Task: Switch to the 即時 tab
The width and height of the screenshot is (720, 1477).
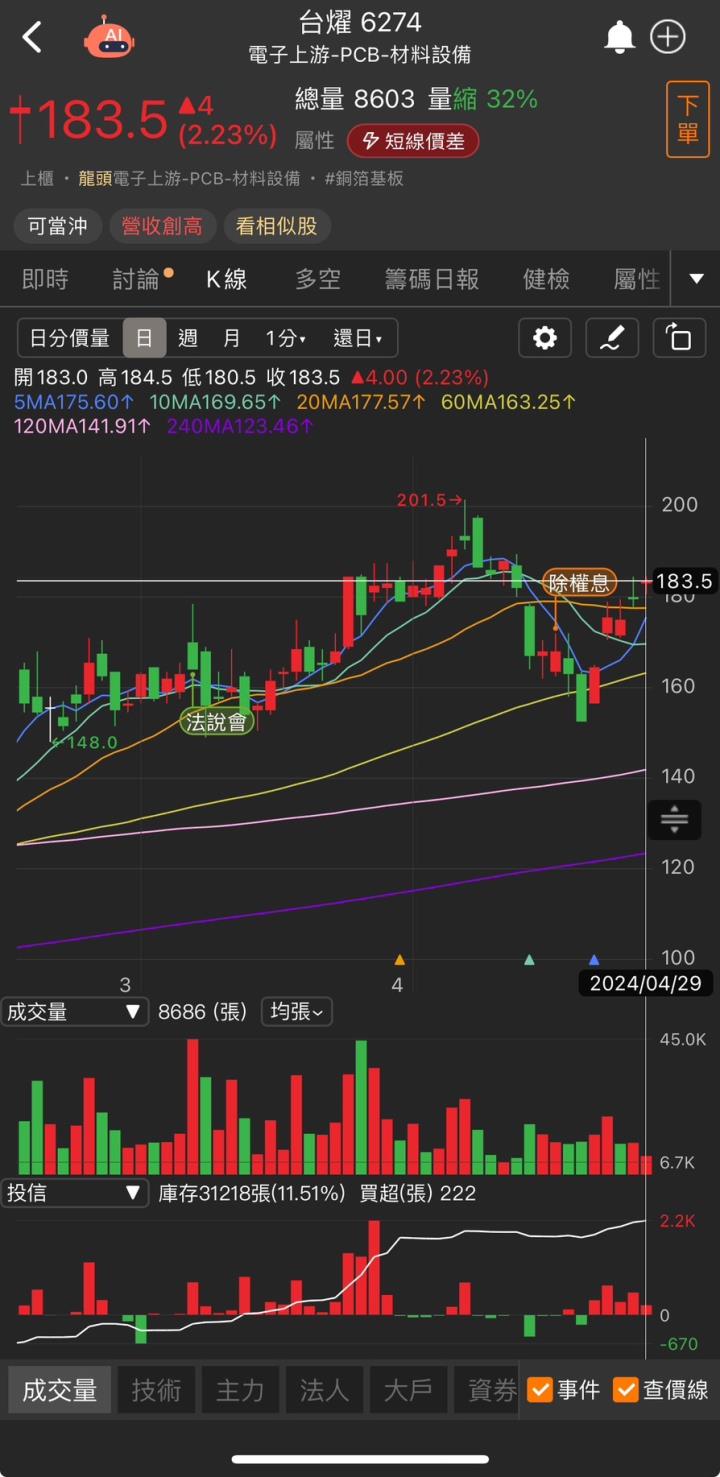Action: coord(45,280)
